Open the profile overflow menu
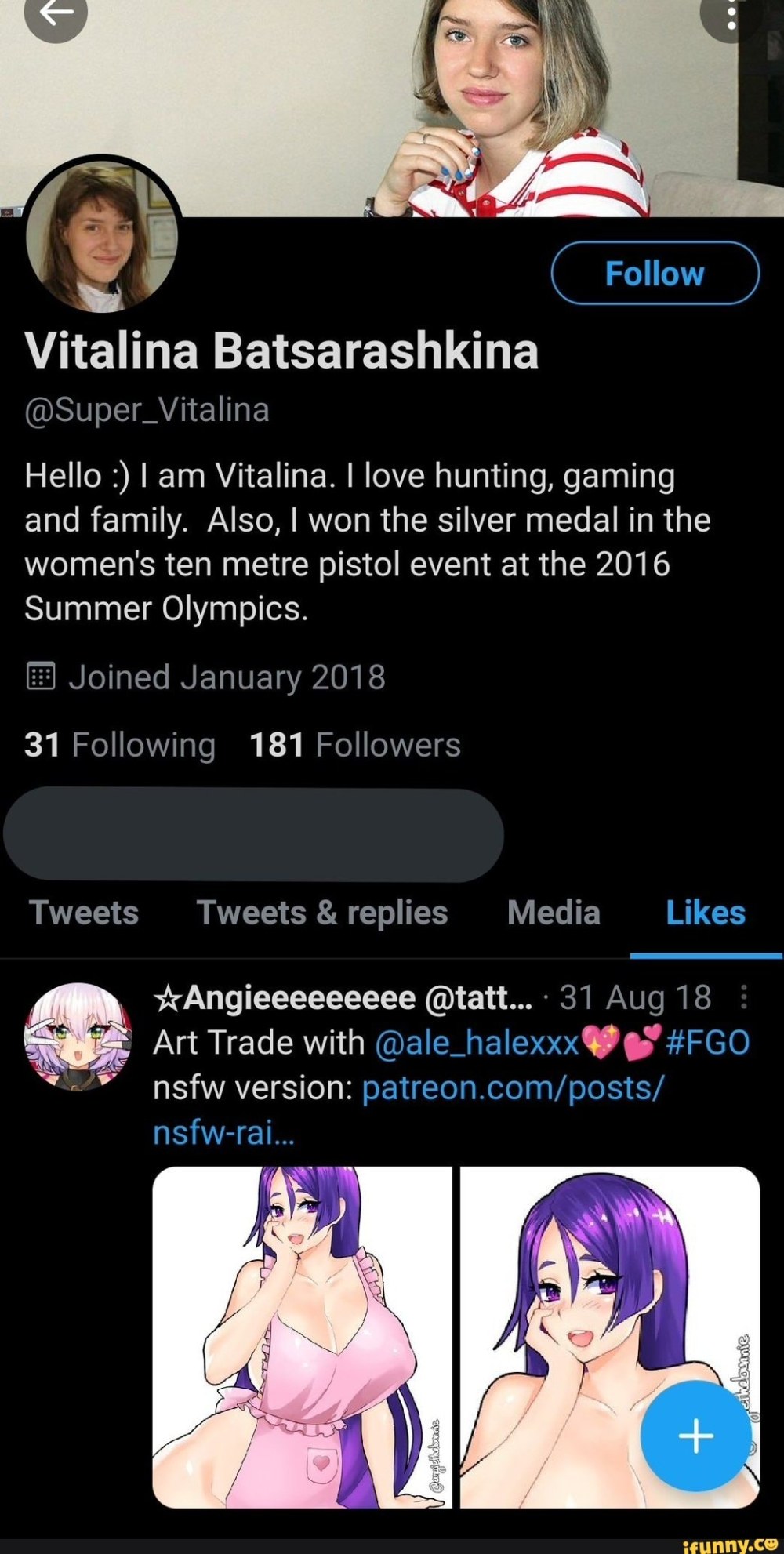Image resolution: width=784 pixels, height=1554 pixels. click(731, 14)
